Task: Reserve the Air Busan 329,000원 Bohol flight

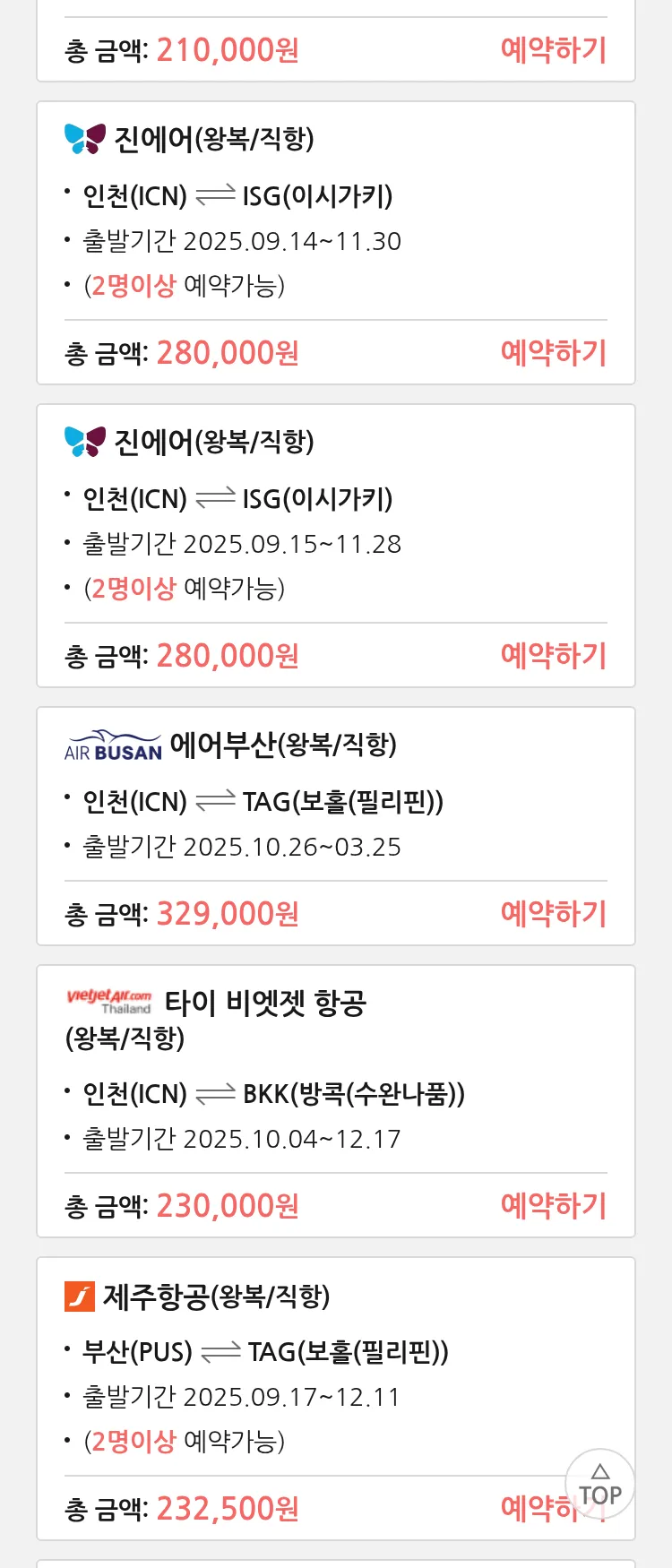Action: (x=553, y=913)
